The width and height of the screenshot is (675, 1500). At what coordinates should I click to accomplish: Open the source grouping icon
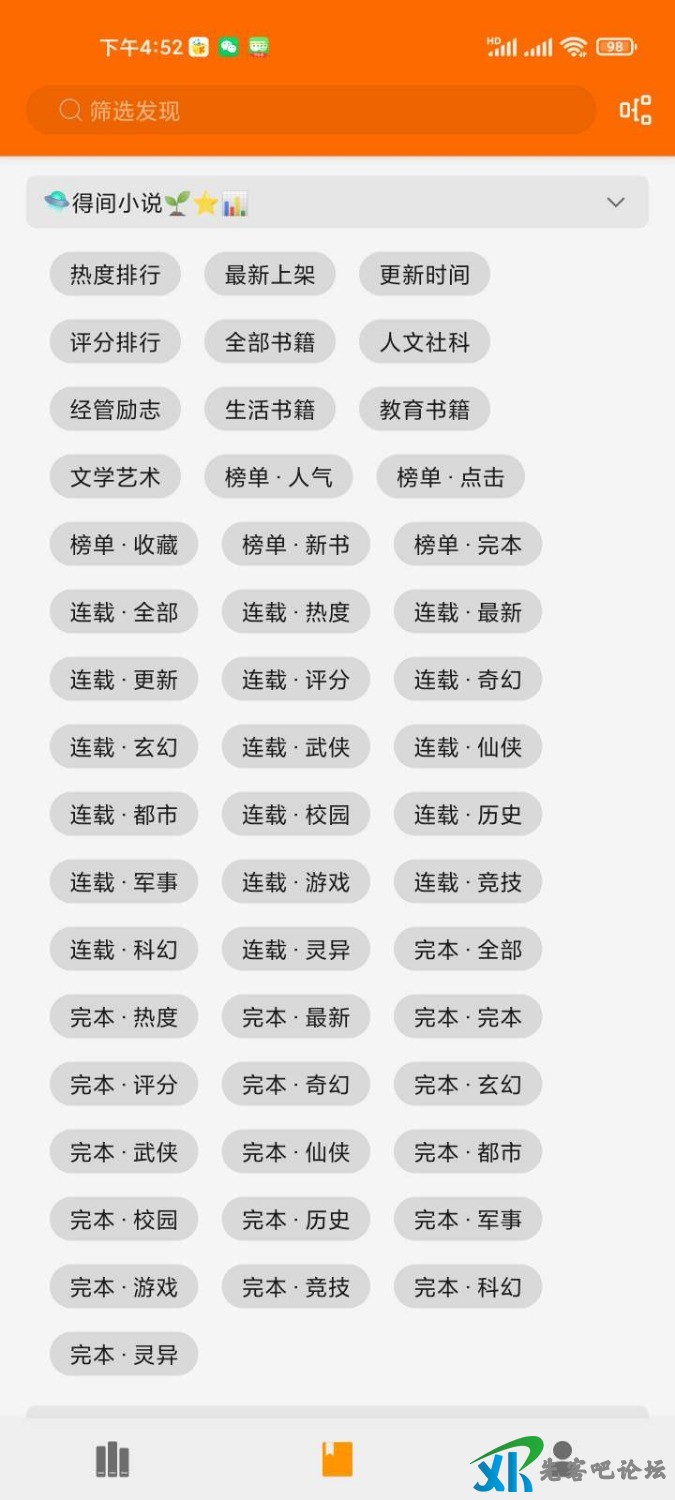(x=635, y=110)
